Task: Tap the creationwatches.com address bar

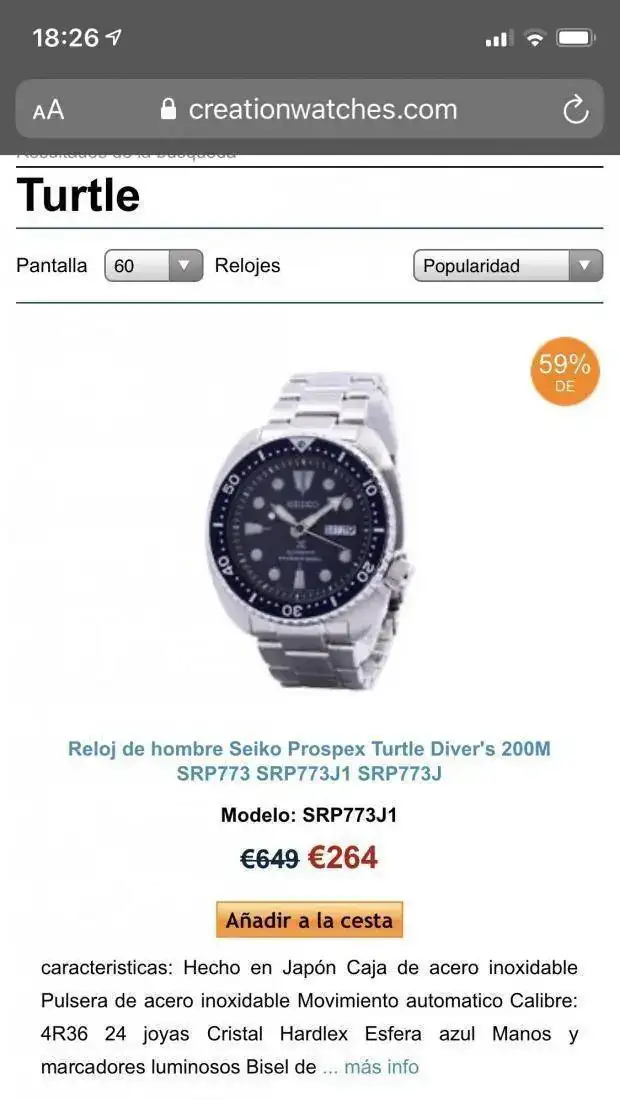Action: pos(309,109)
